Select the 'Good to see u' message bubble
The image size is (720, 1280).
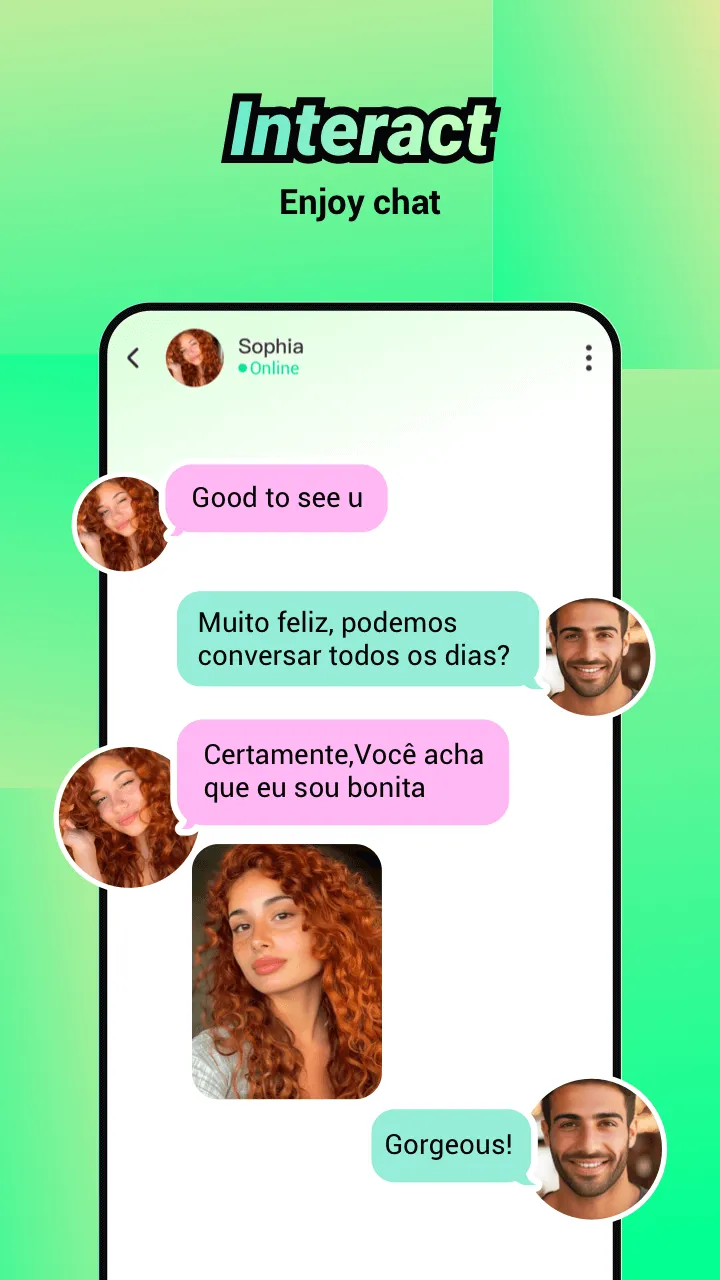[277, 498]
